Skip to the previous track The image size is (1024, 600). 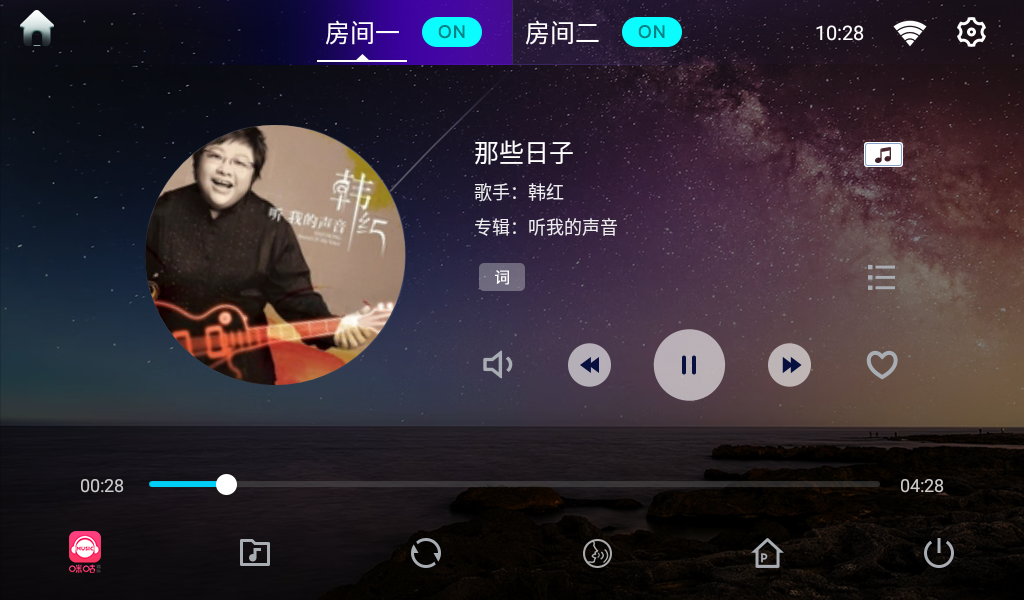(x=589, y=365)
